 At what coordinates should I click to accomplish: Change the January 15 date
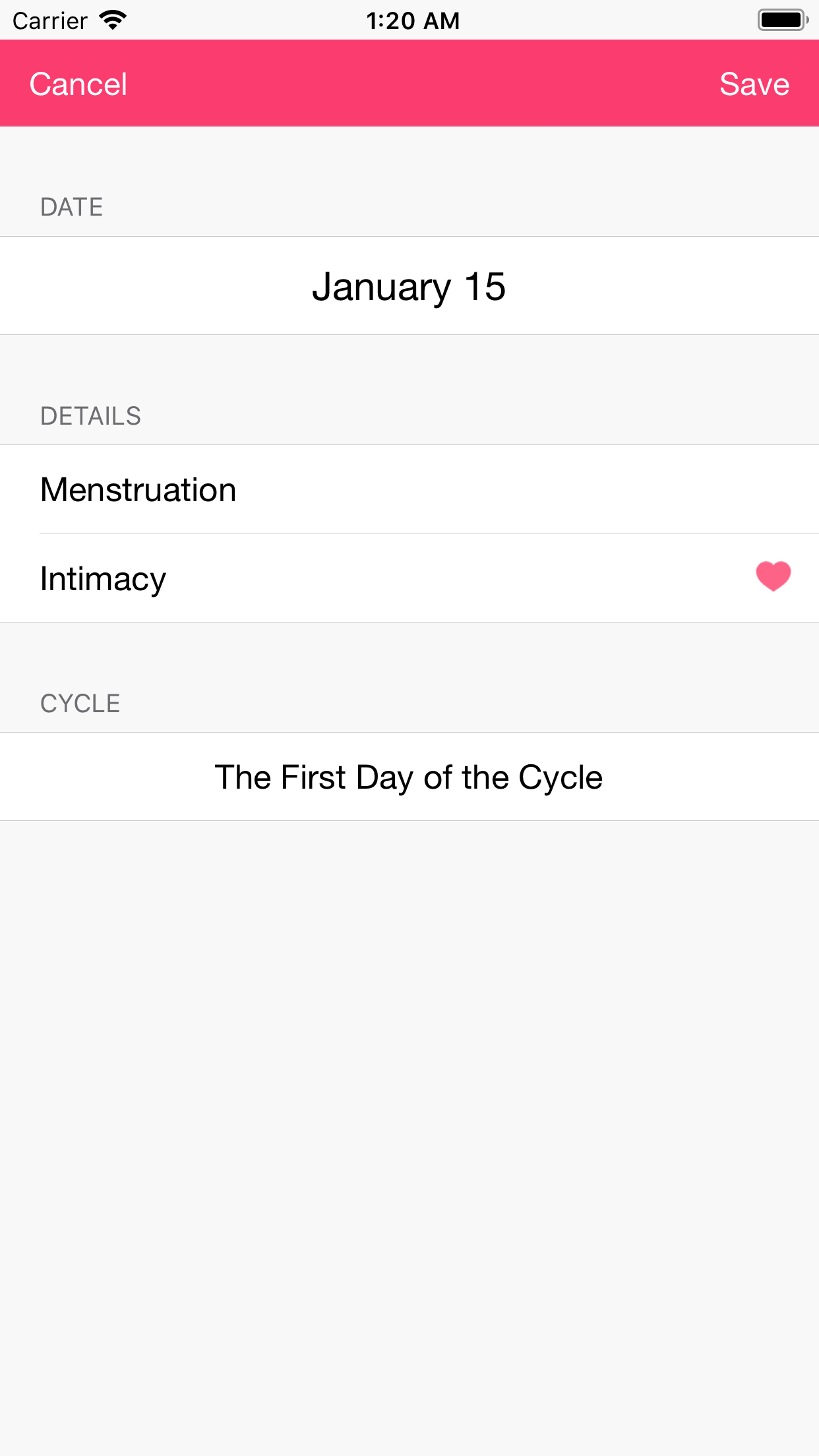coord(409,286)
